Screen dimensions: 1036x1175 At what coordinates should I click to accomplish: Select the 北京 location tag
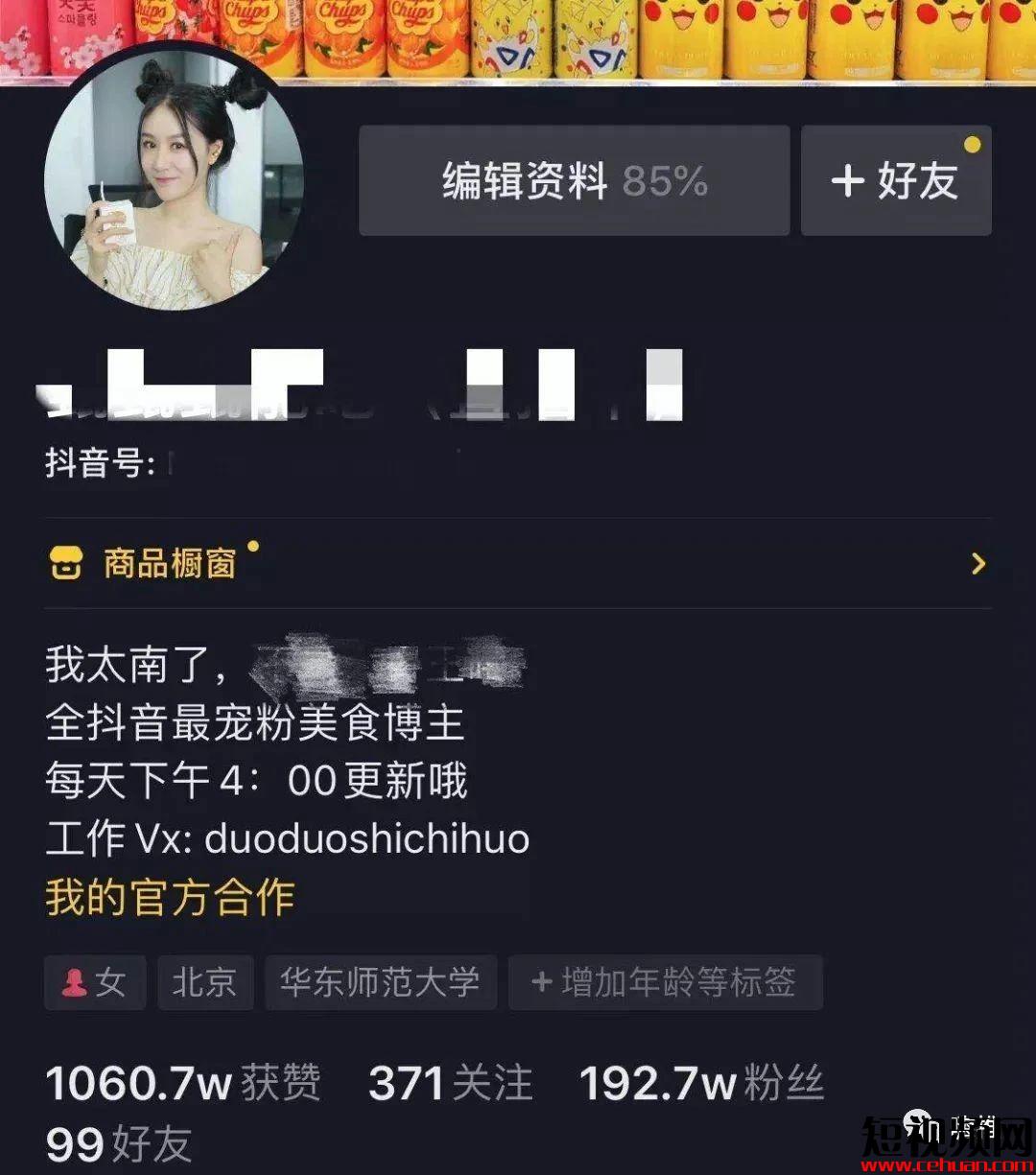[x=204, y=982]
